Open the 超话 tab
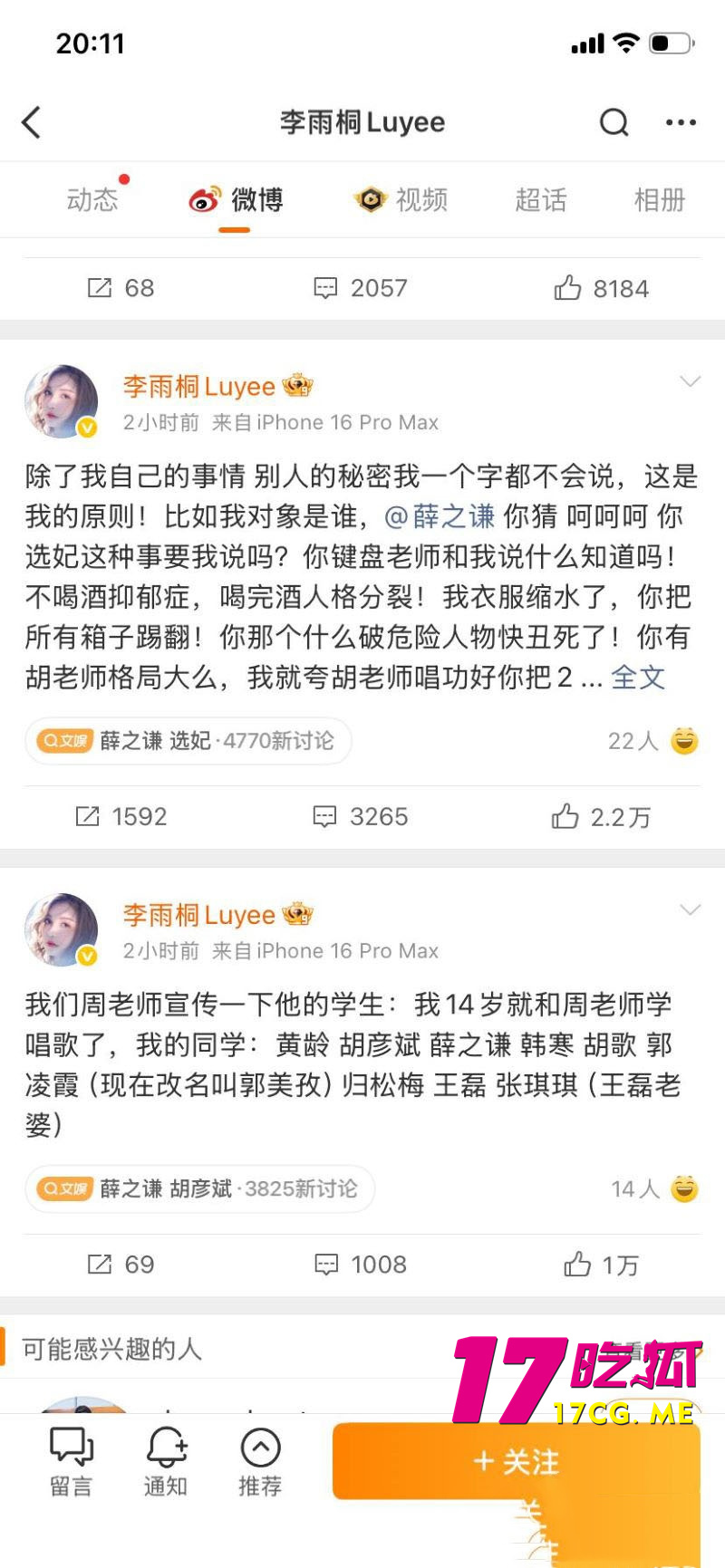 coord(542,200)
